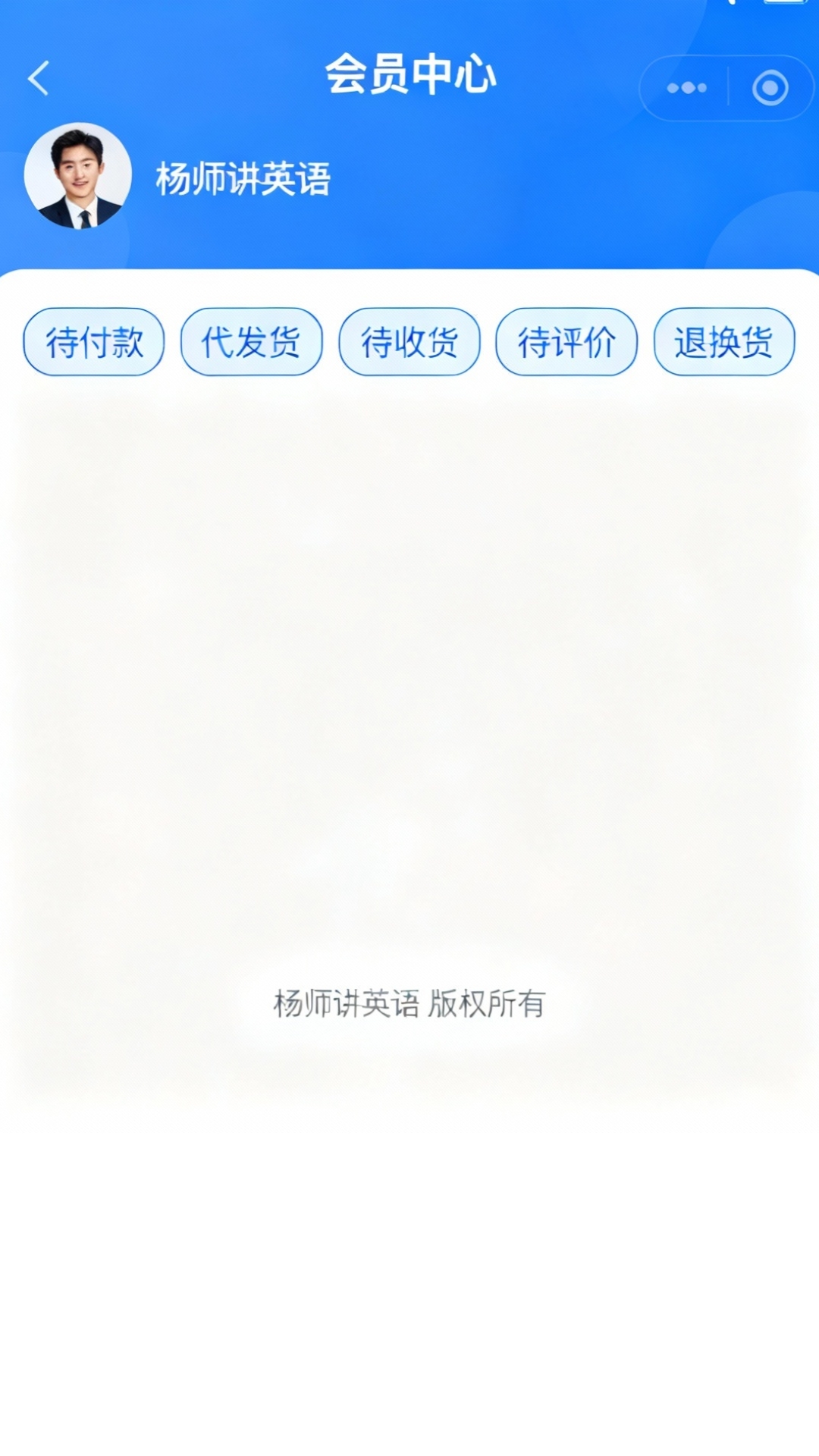Viewport: 819px width, 1456px height.
Task: Open 代发货 awaiting shipment orders
Action: click(x=251, y=341)
